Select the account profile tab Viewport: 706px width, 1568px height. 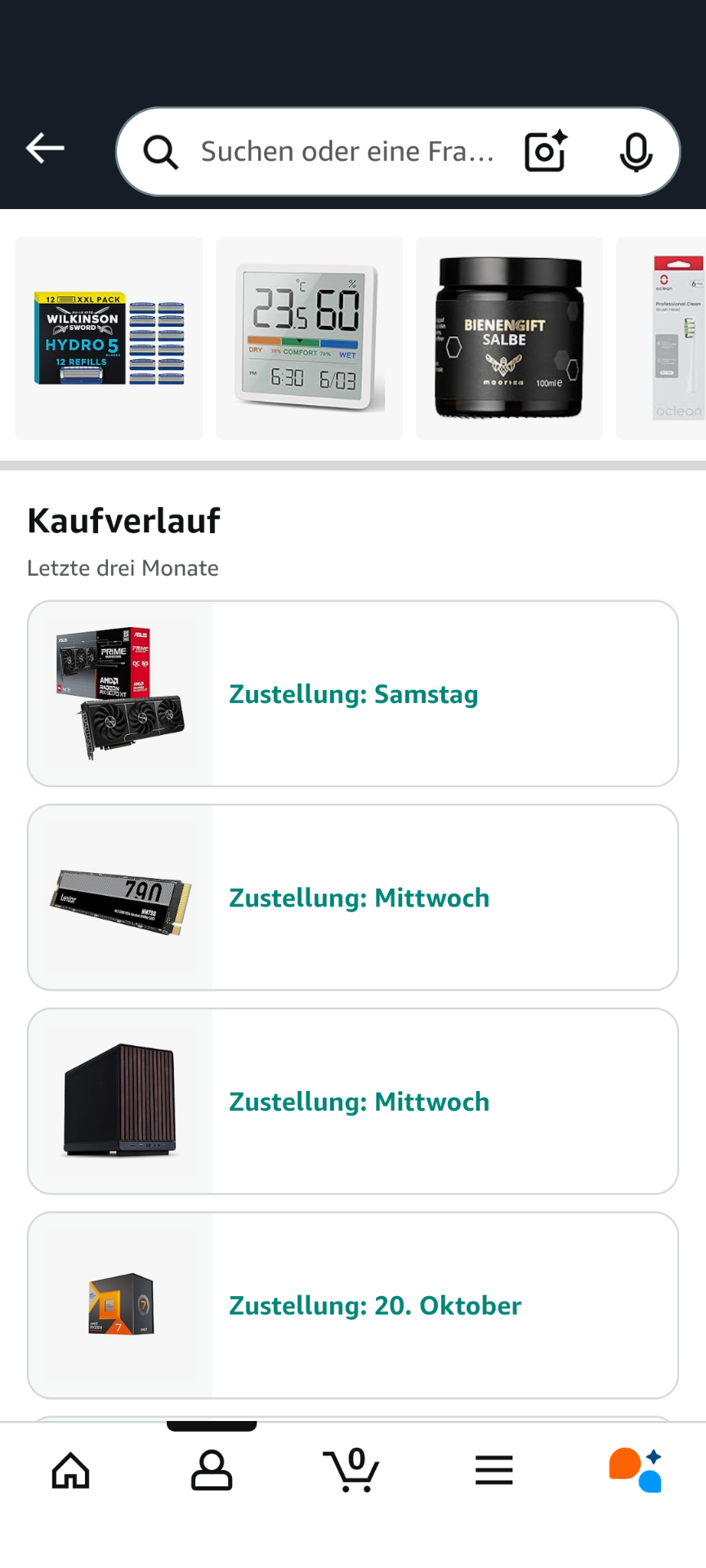click(x=212, y=1471)
